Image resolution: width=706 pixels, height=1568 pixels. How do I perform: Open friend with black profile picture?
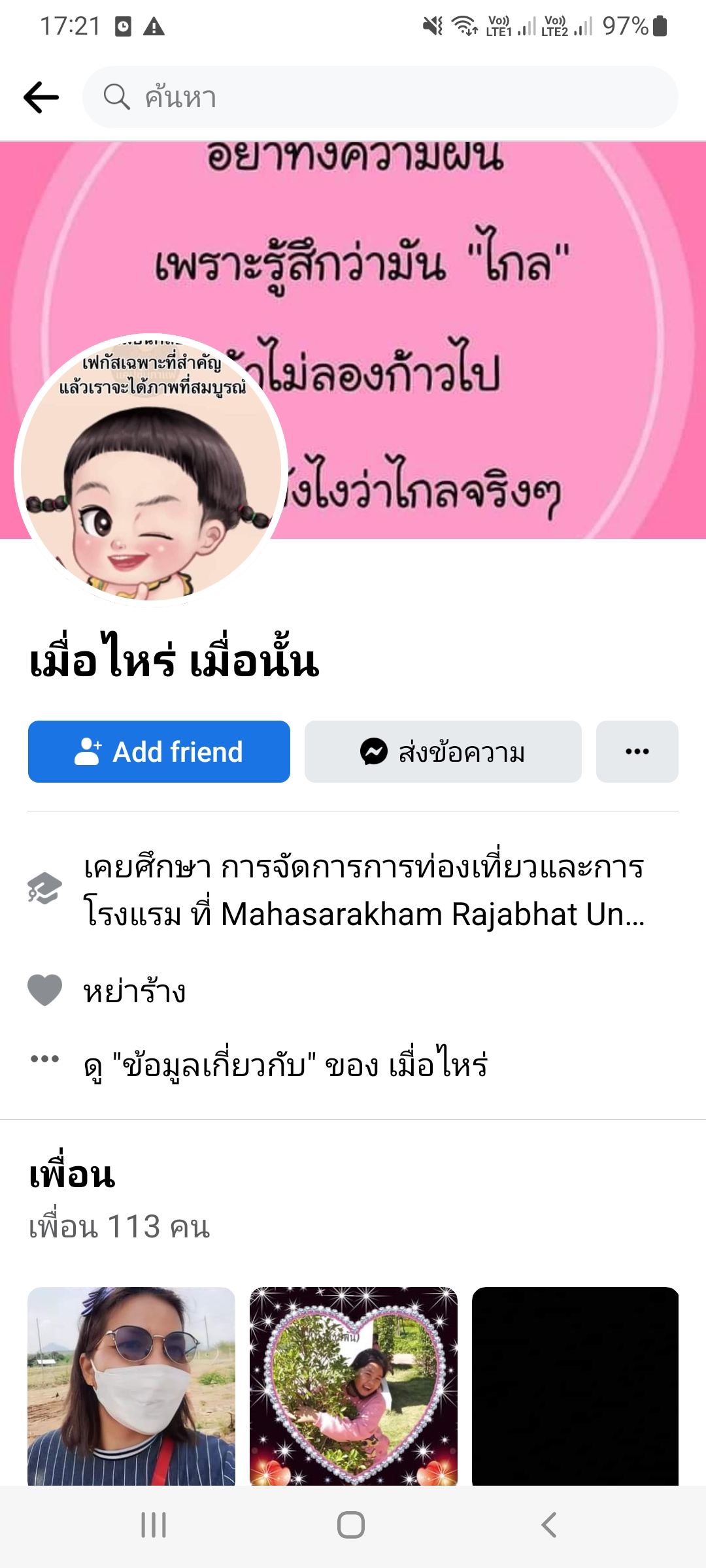(575, 1385)
